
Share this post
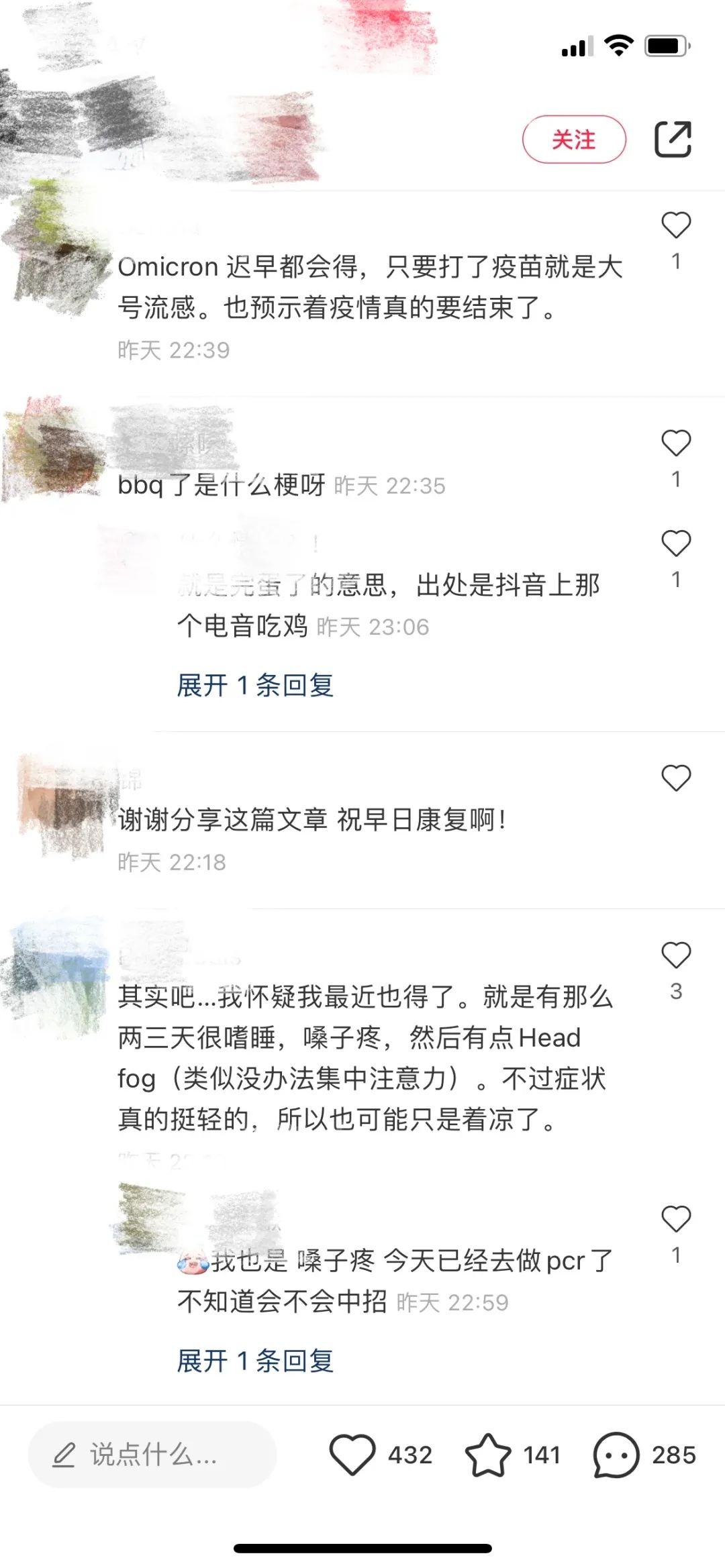(673, 140)
